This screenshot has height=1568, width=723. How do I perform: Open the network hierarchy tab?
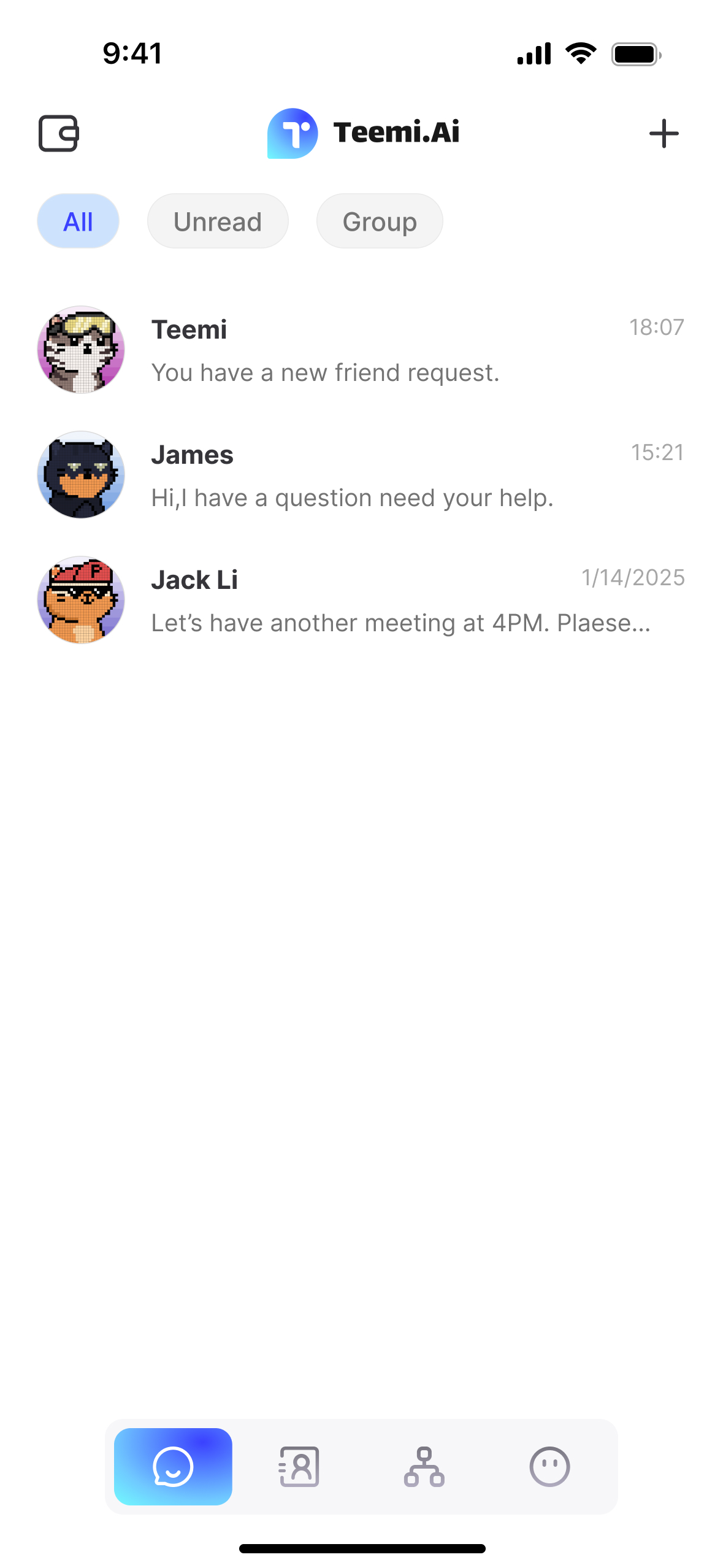coord(424,1467)
